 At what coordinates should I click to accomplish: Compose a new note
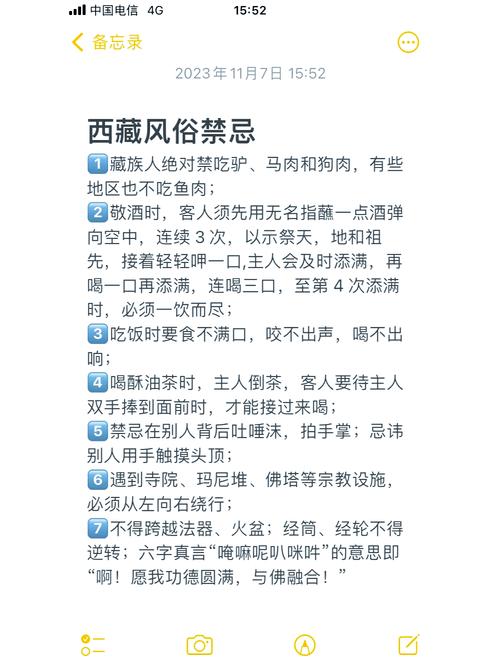409,644
